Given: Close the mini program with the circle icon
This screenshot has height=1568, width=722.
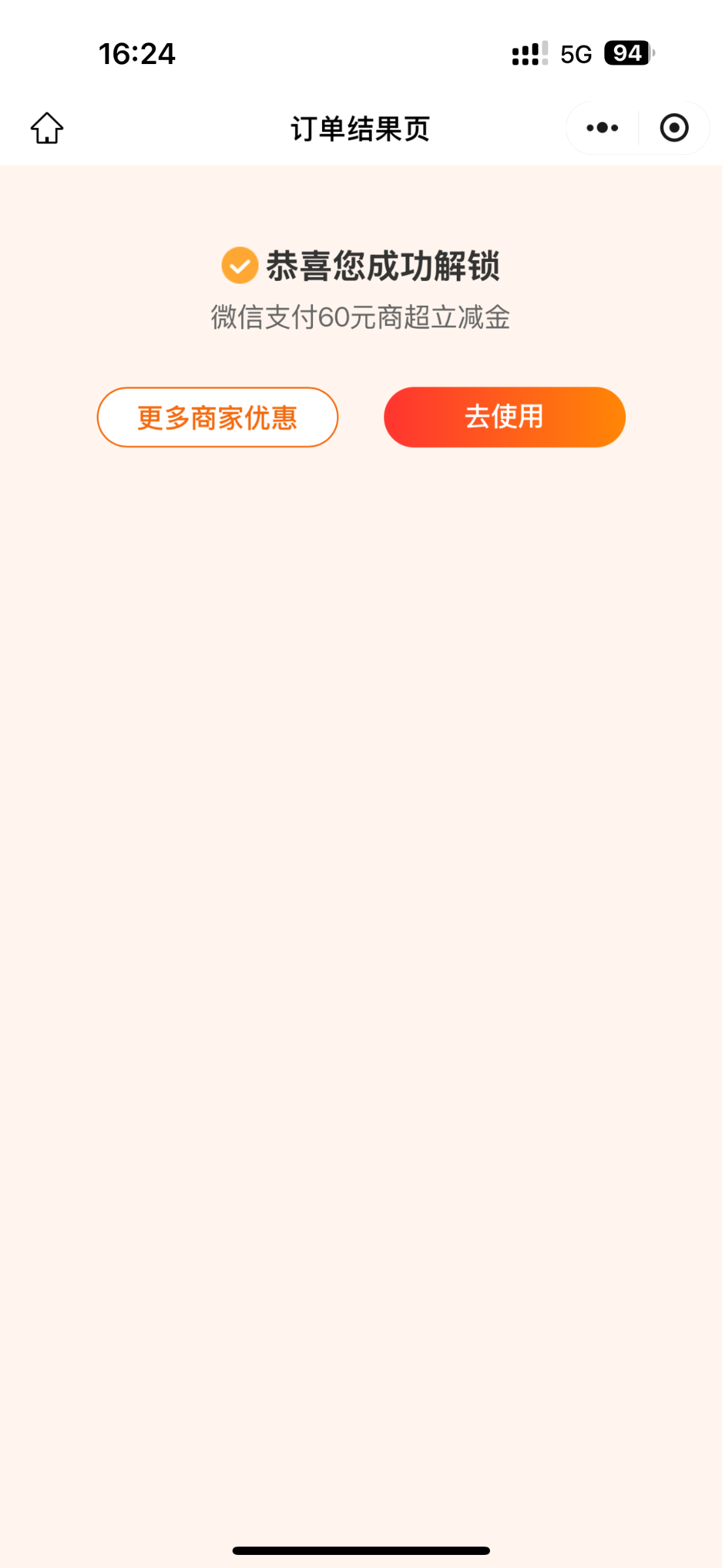Looking at the screenshot, I should pos(674,128).
